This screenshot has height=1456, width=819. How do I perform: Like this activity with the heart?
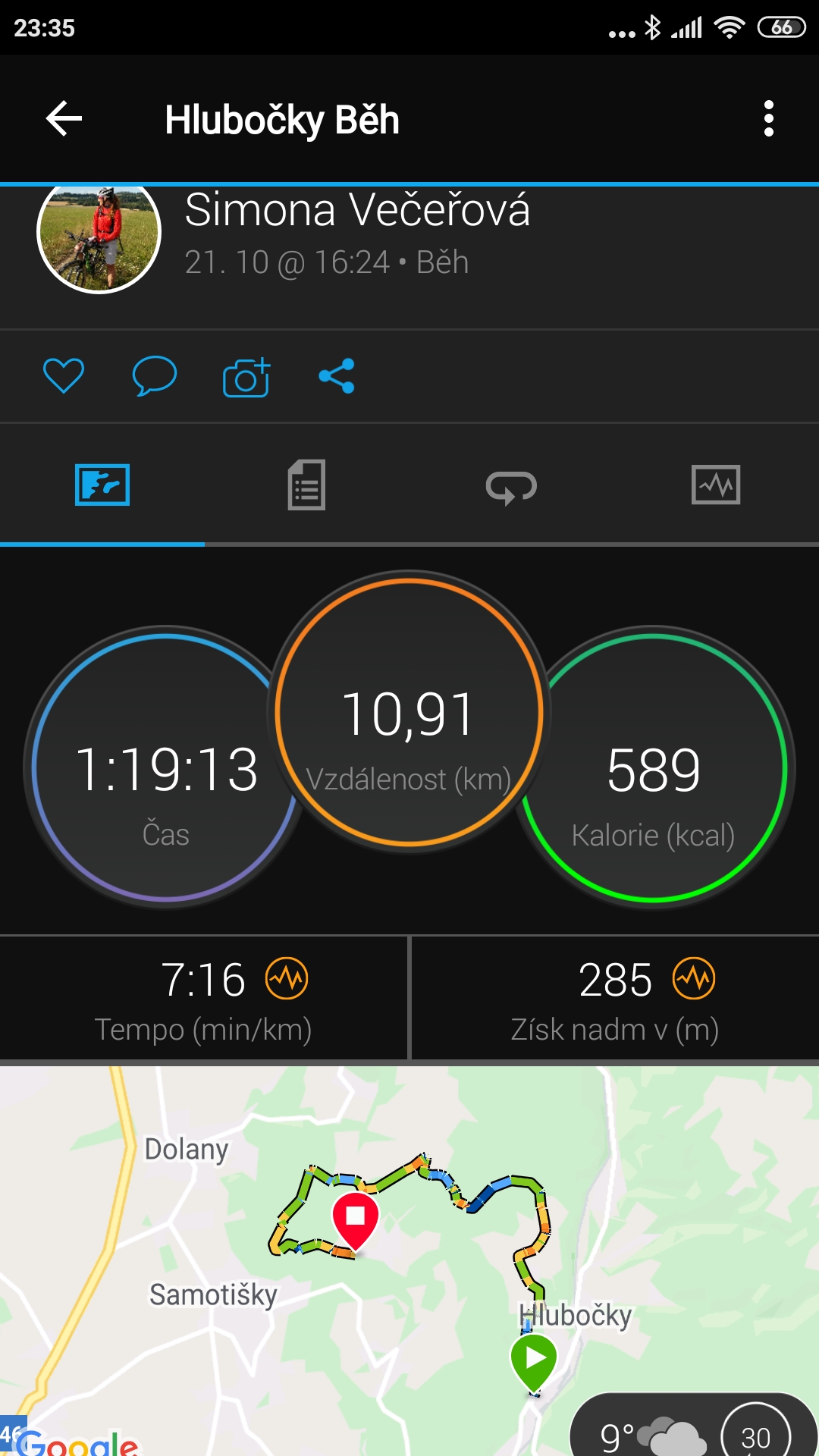point(64,376)
